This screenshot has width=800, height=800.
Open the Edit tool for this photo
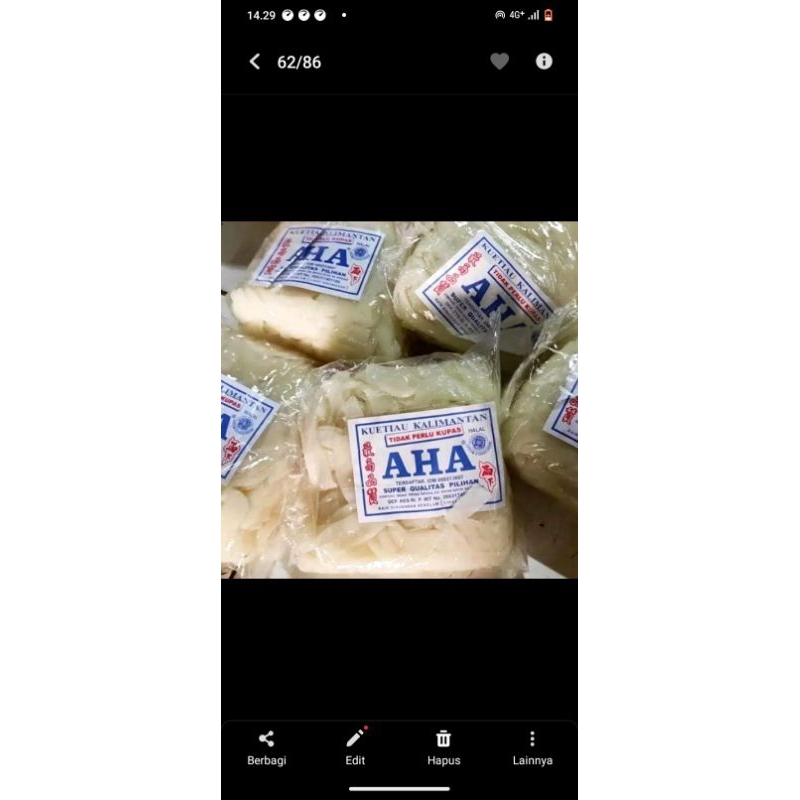(x=355, y=748)
